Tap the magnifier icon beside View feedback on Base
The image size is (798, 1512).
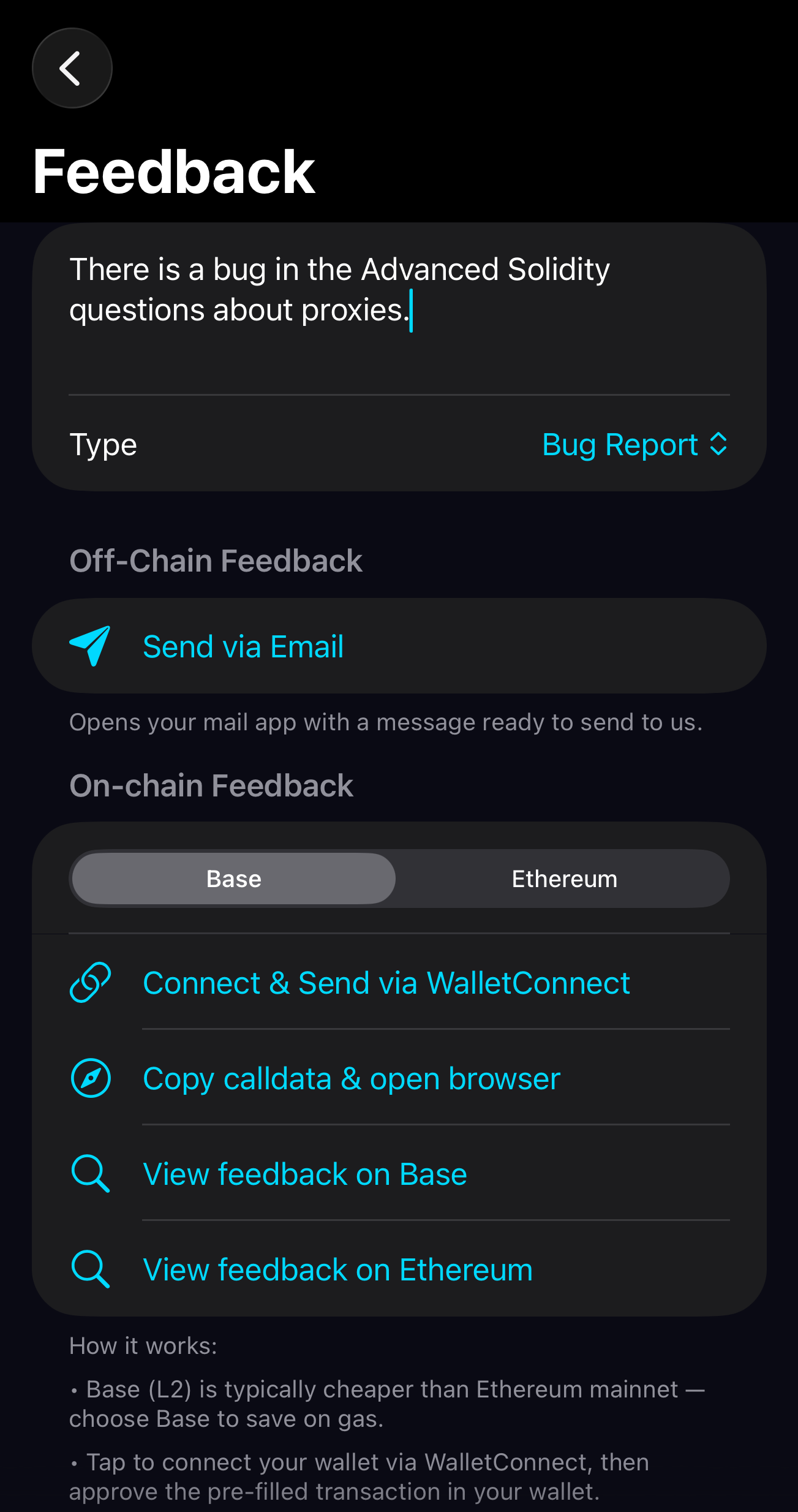[x=91, y=1173]
